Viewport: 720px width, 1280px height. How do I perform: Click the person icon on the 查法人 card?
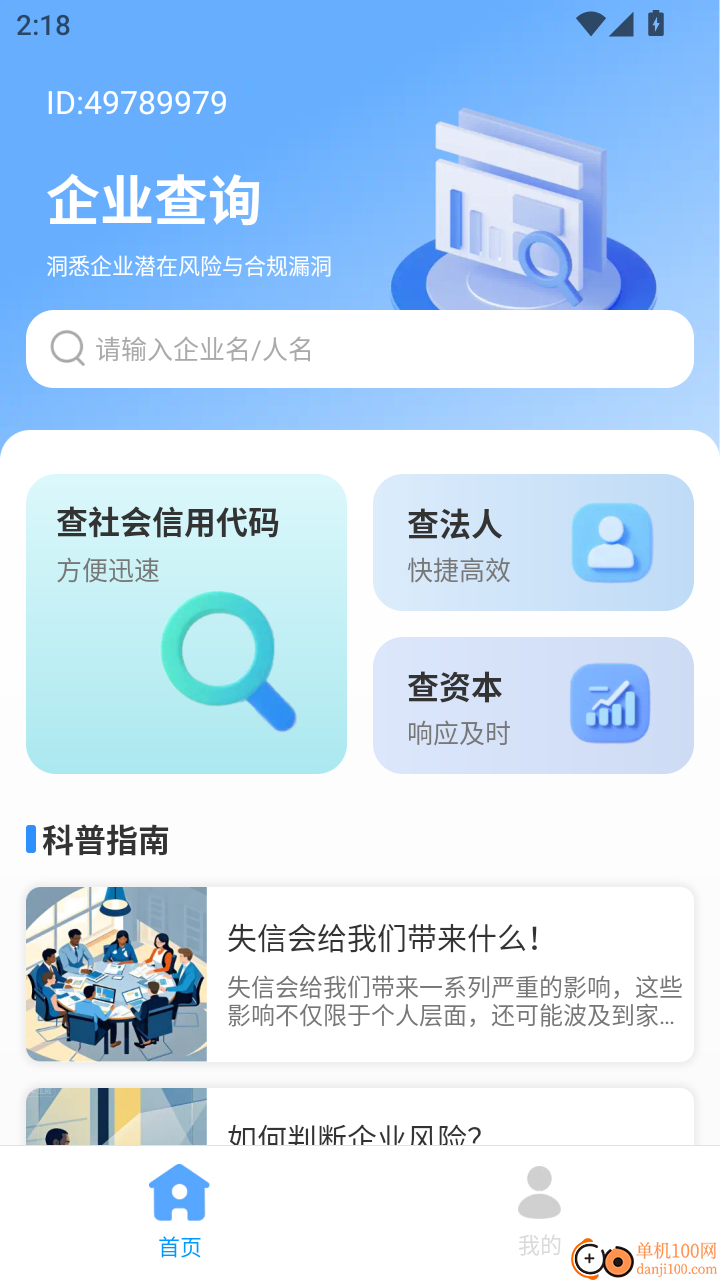coord(611,542)
